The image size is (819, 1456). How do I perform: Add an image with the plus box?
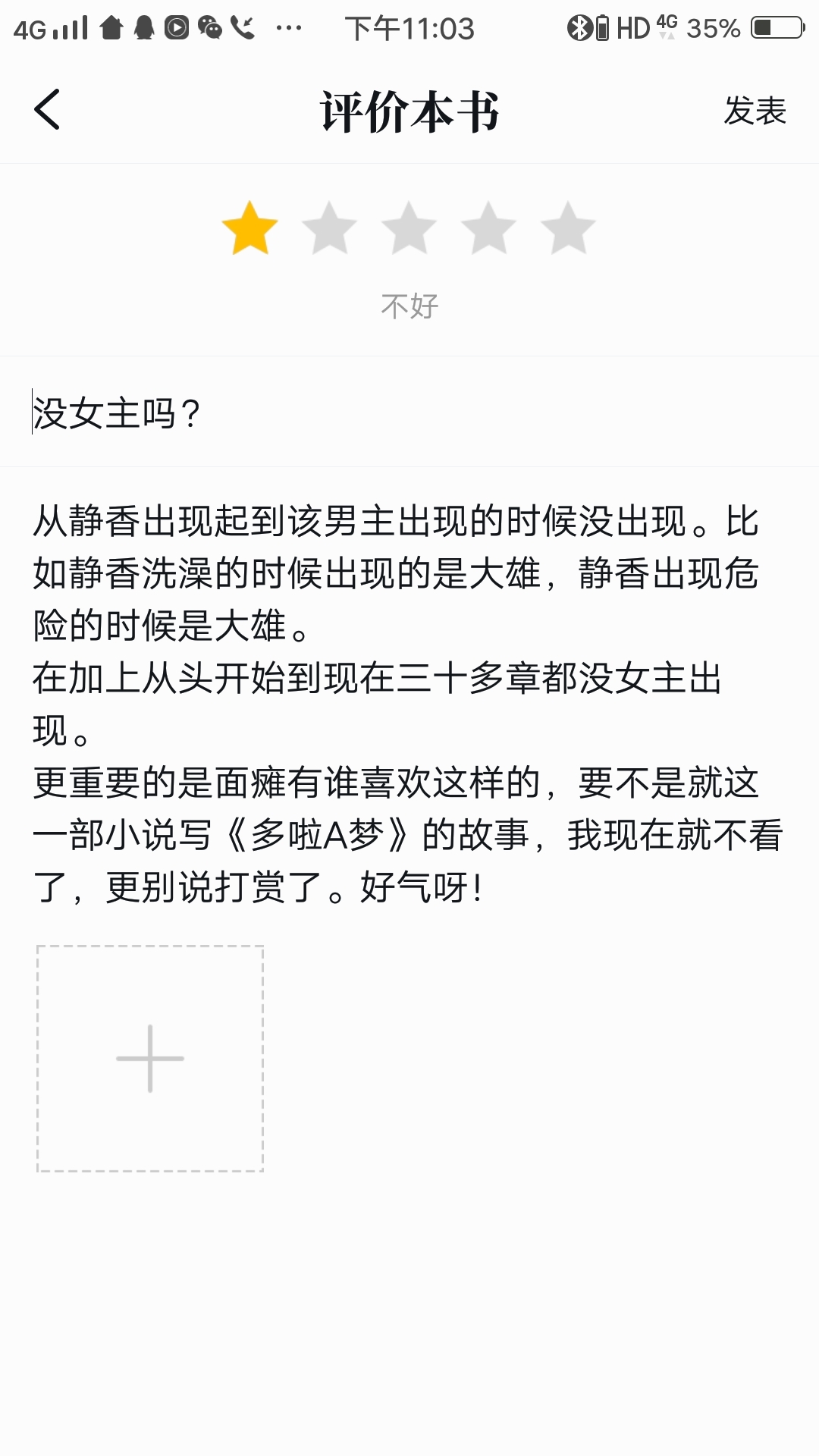150,1059
